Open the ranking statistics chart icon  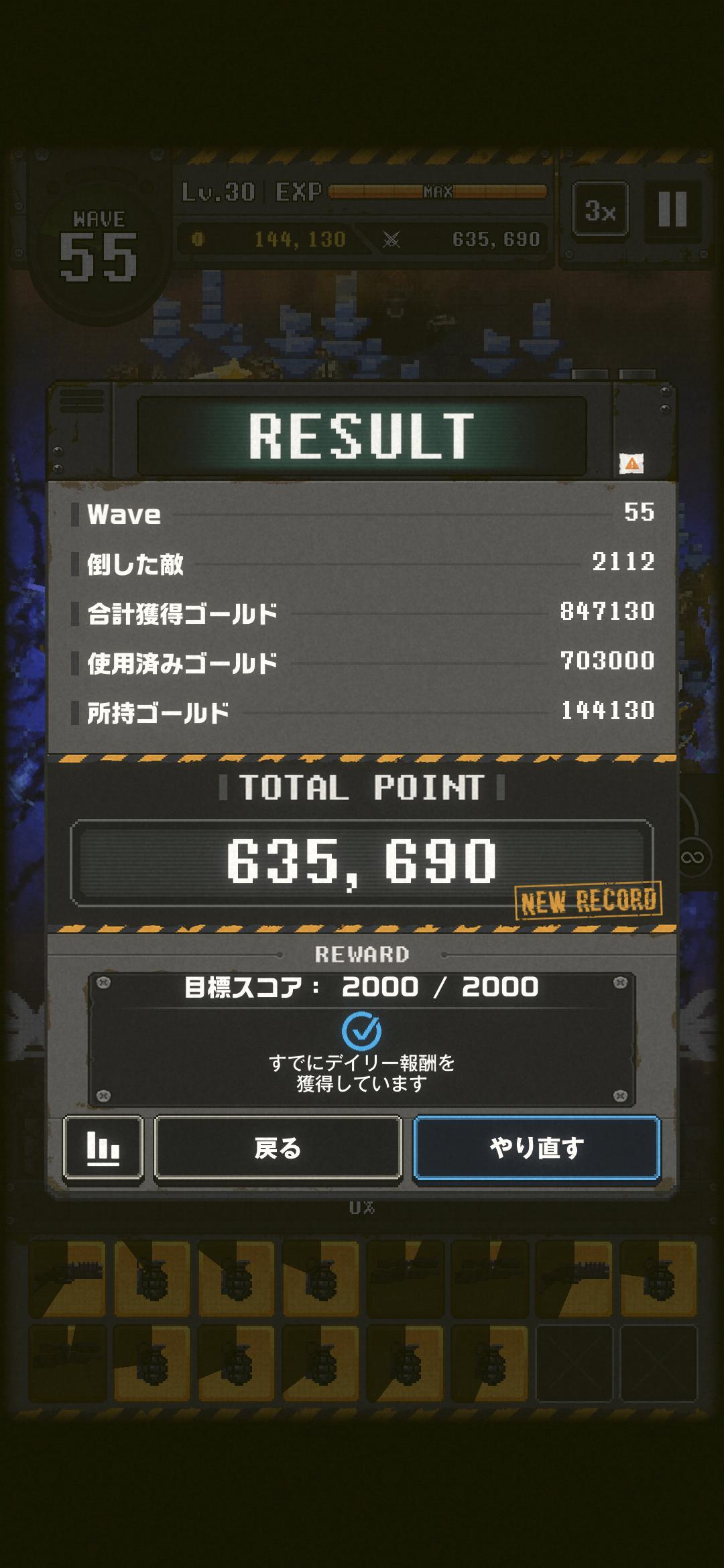pyautogui.click(x=103, y=1148)
